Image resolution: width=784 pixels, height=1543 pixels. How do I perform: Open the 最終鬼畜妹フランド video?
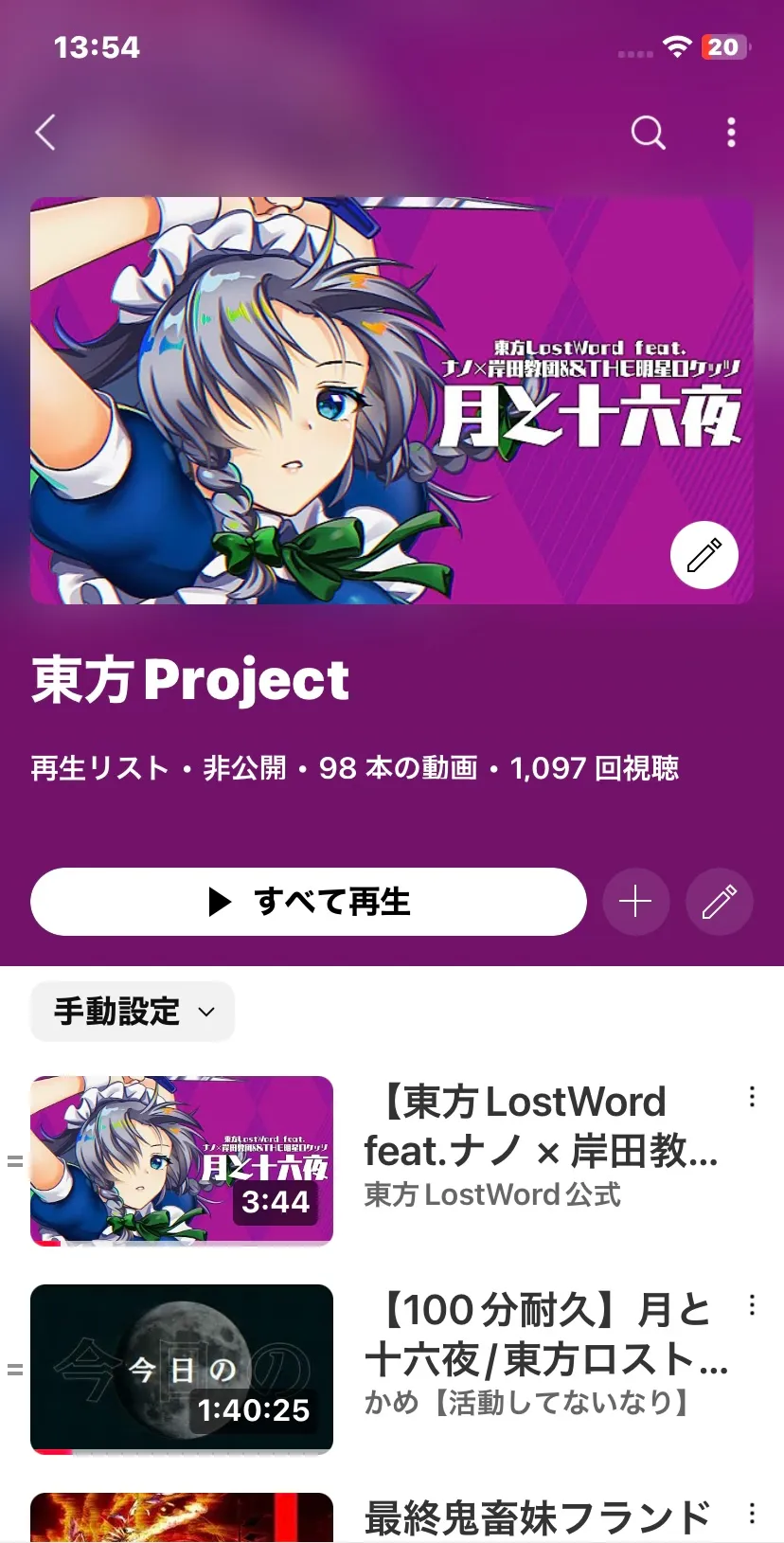point(537,1516)
